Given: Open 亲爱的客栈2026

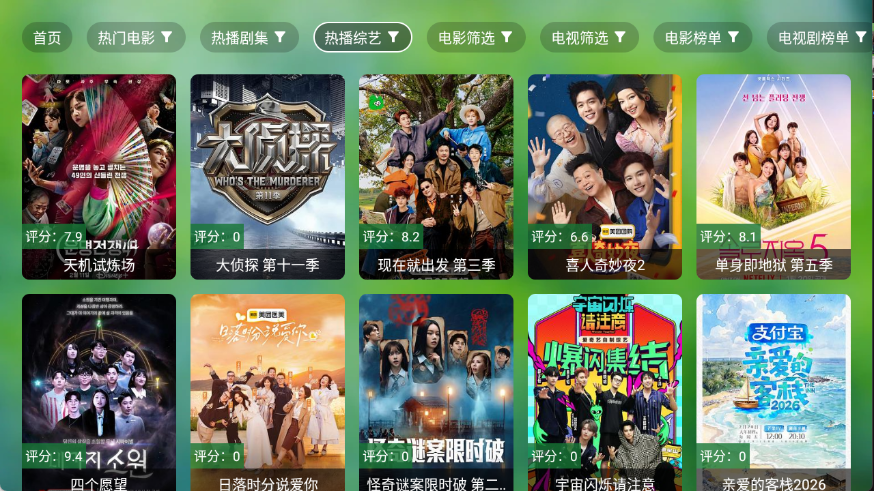Looking at the screenshot, I should (774, 392).
